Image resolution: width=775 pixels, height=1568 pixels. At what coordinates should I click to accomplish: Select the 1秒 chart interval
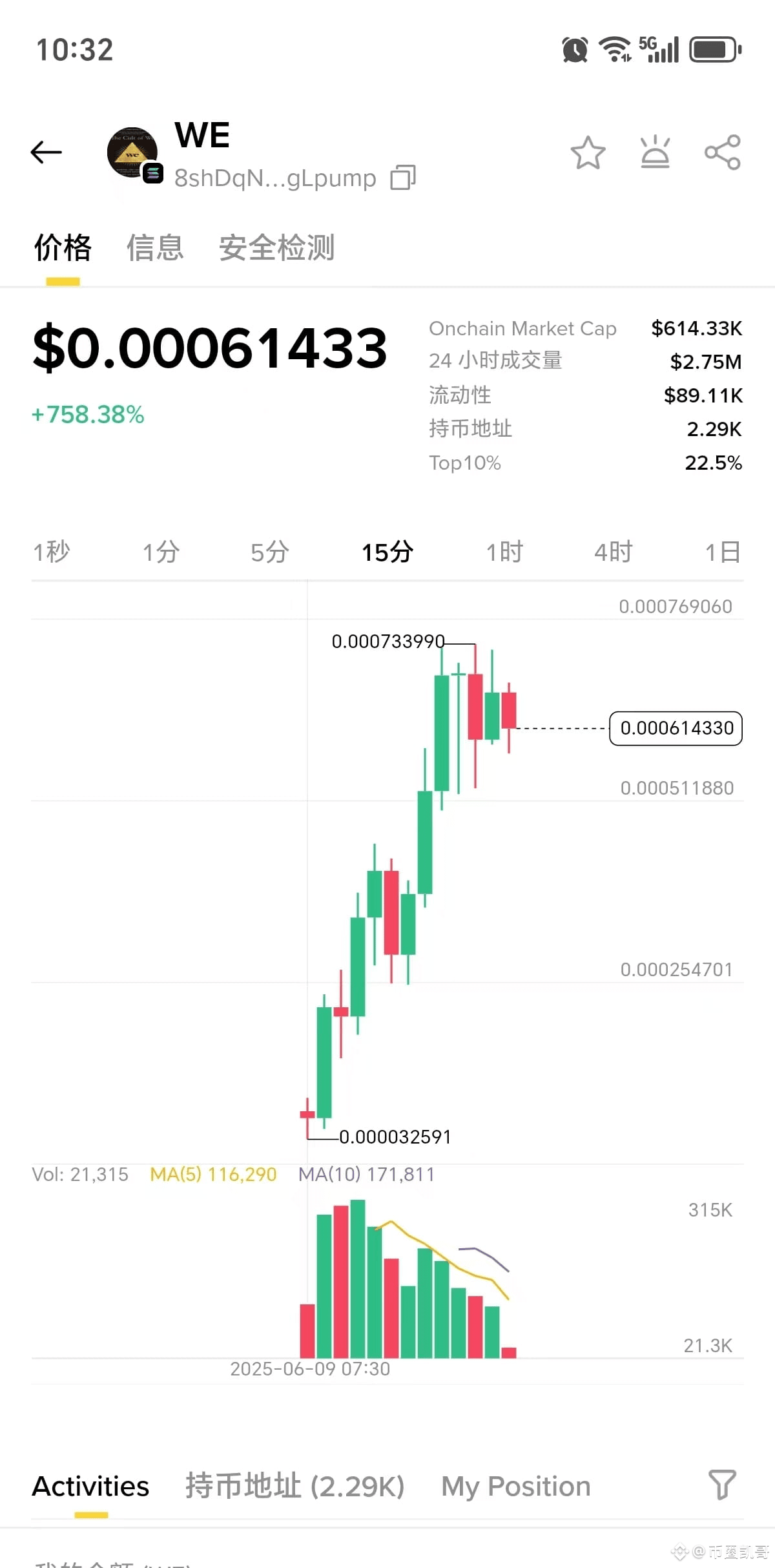(x=52, y=552)
